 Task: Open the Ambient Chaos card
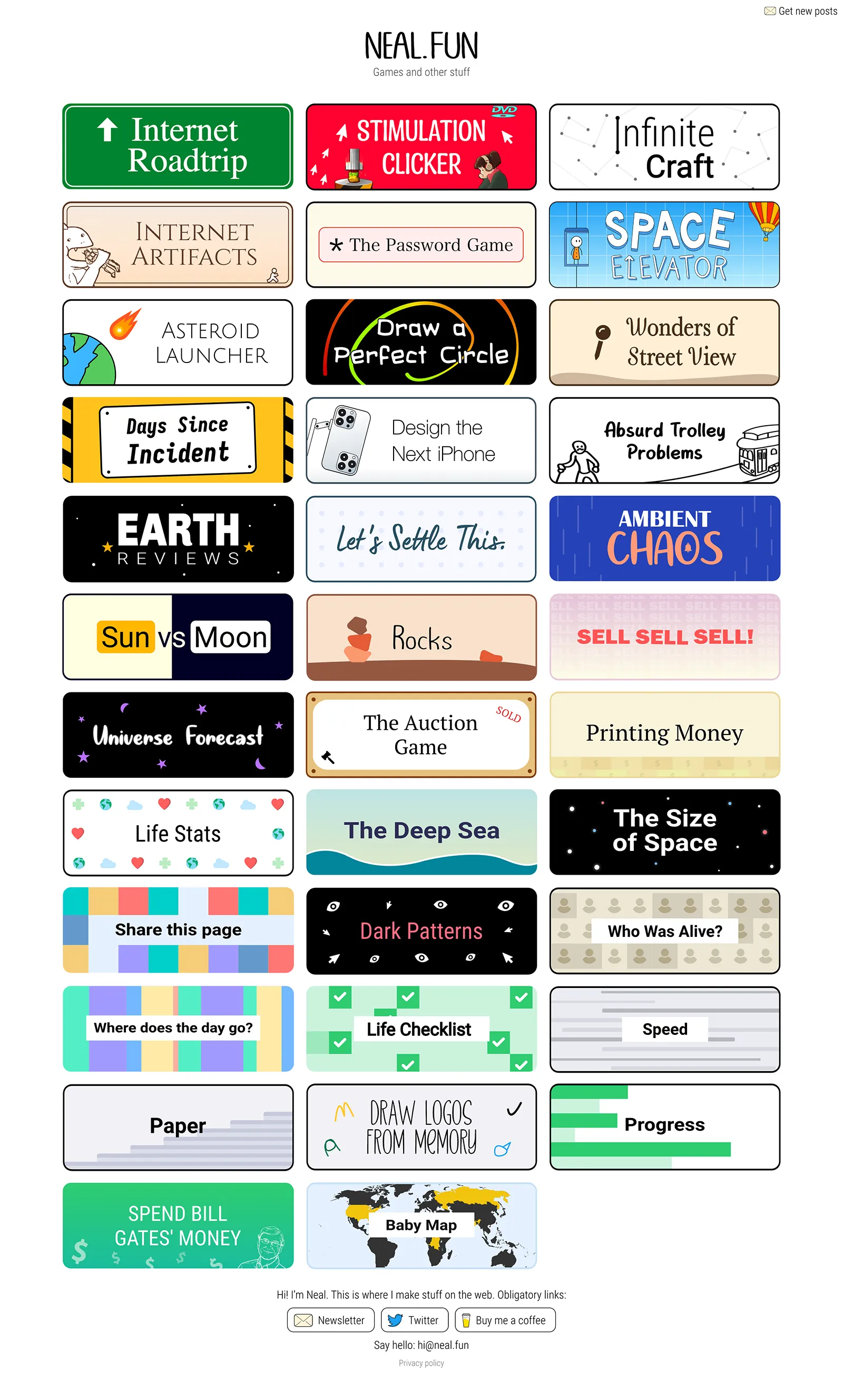pos(664,539)
